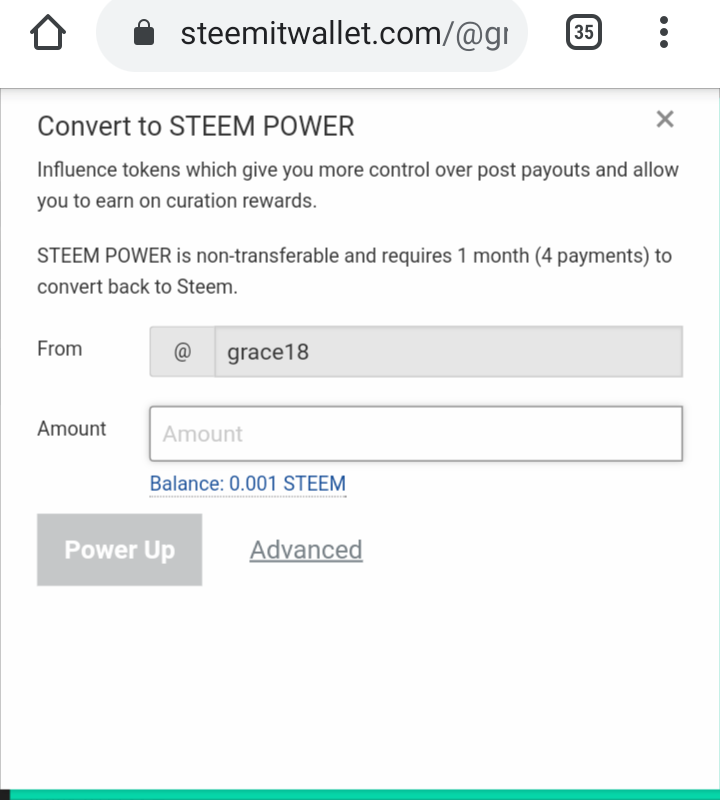Open the tab switcher showing 35 tabs
This screenshot has height=800, width=720.
(584, 33)
